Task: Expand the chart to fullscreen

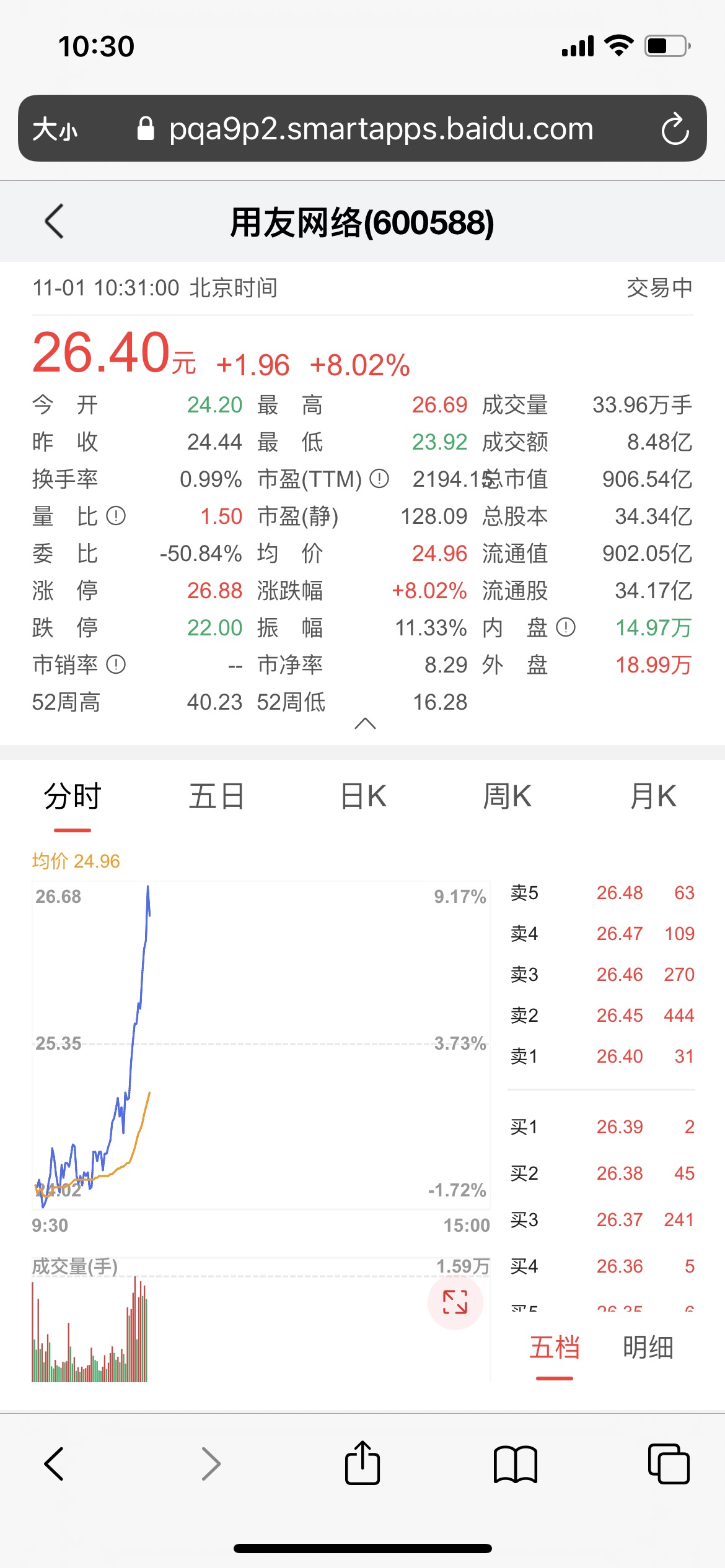Action: point(455,1302)
